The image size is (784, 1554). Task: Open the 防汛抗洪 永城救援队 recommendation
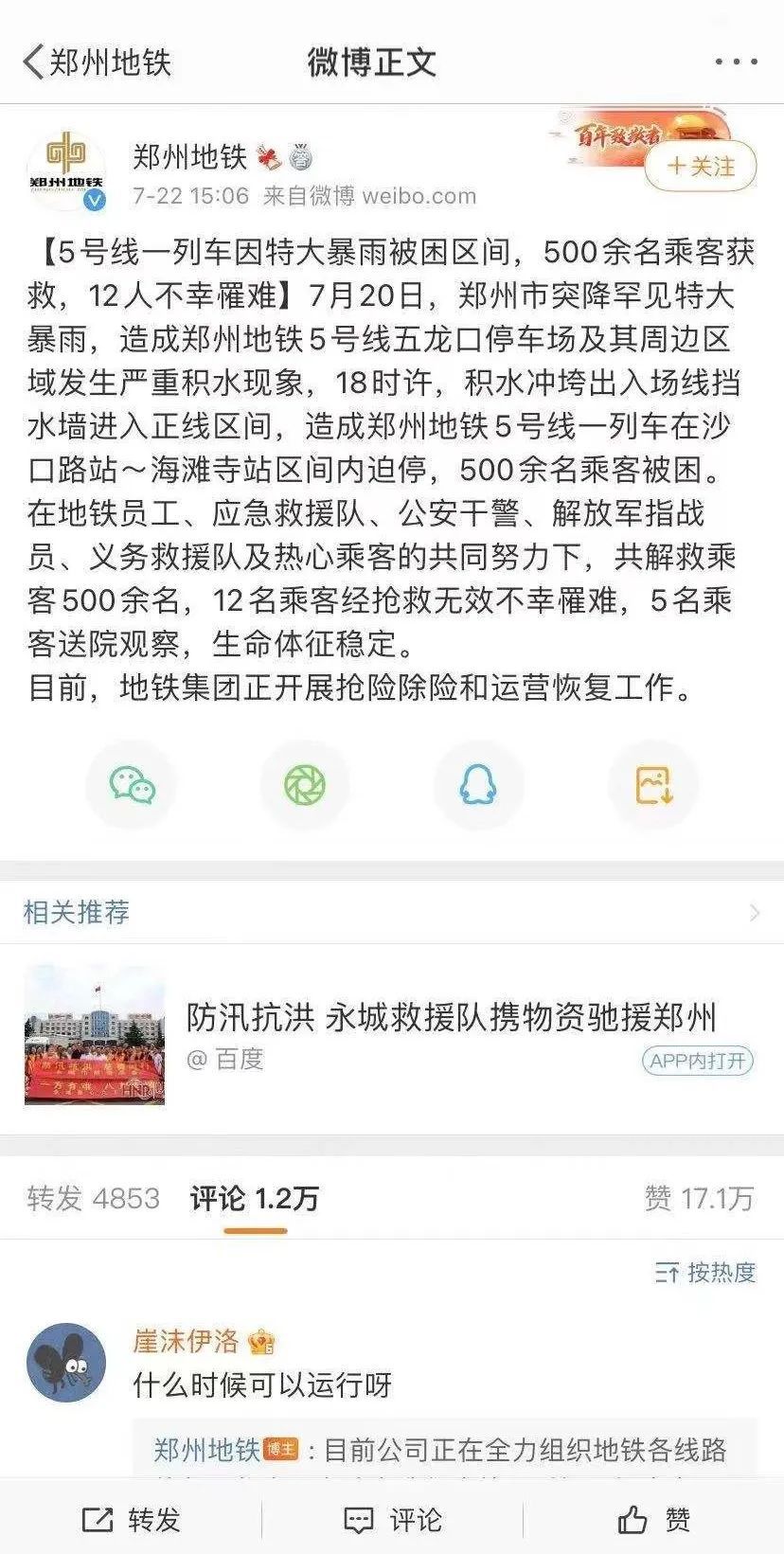451,1017
